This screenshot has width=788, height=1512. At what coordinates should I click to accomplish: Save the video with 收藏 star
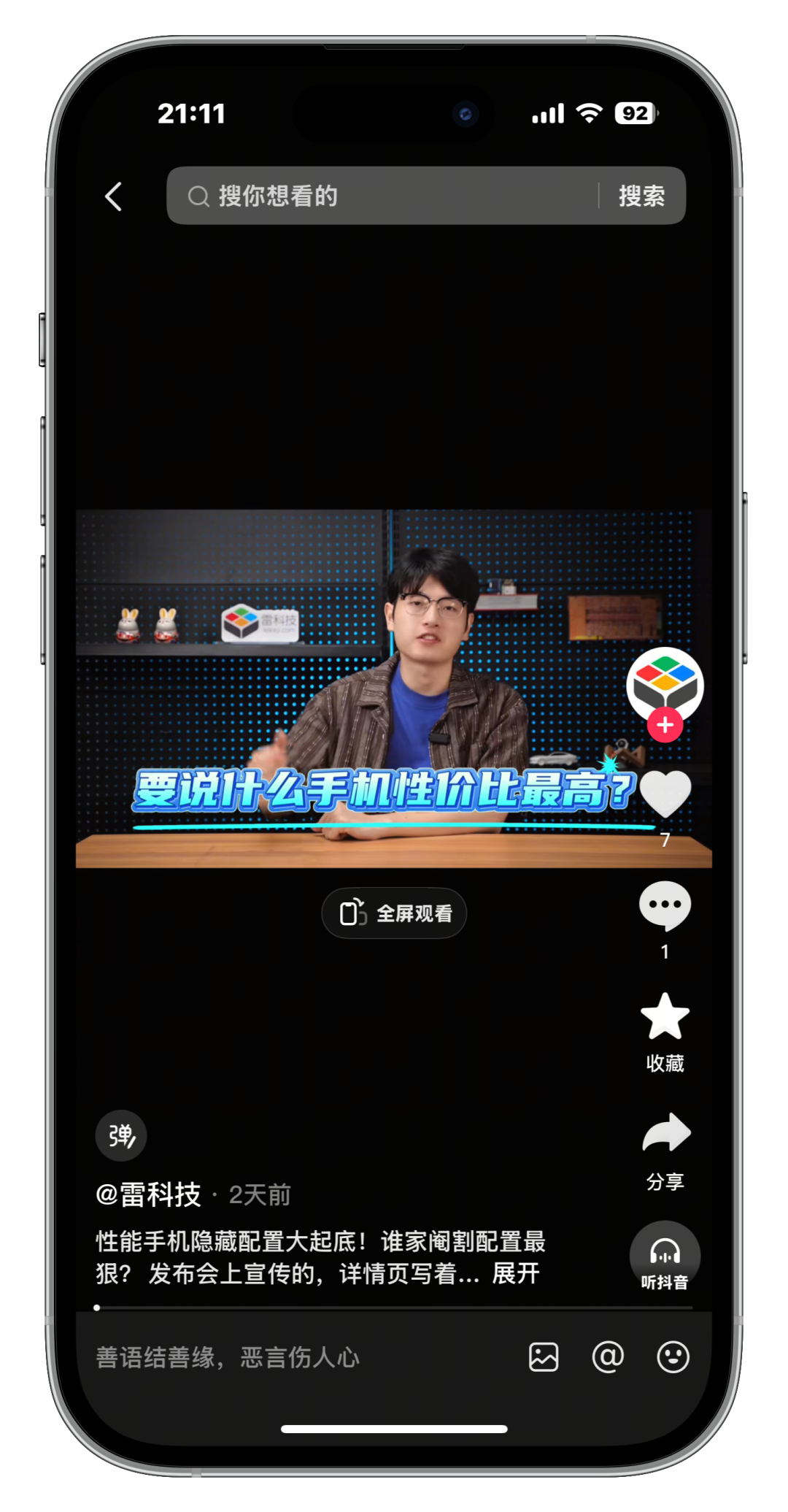[x=665, y=1016]
